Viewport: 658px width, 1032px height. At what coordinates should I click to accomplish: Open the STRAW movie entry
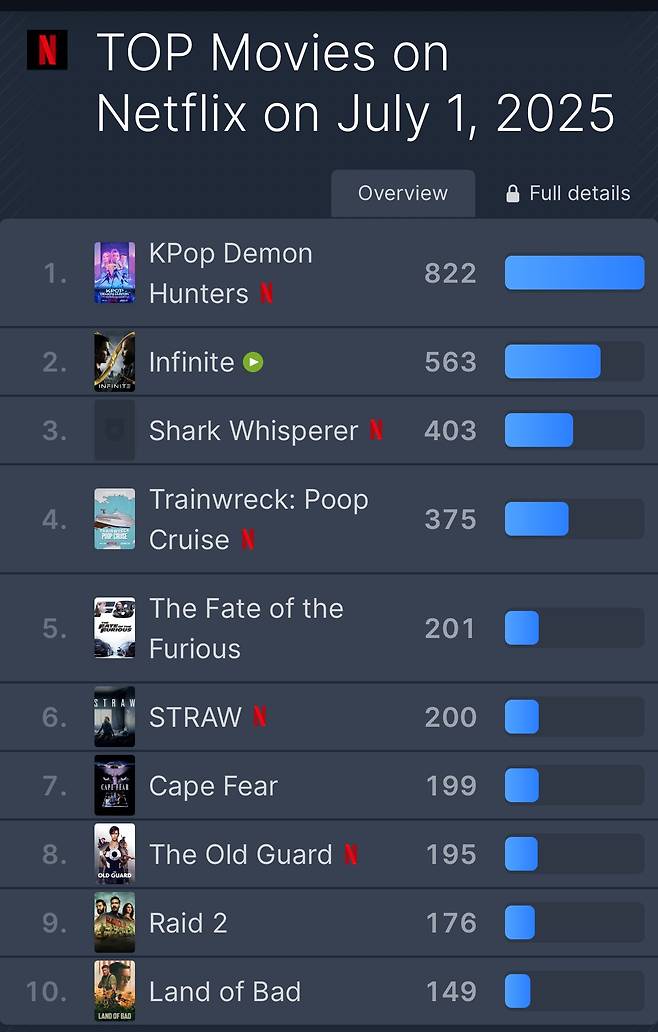click(x=195, y=717)
